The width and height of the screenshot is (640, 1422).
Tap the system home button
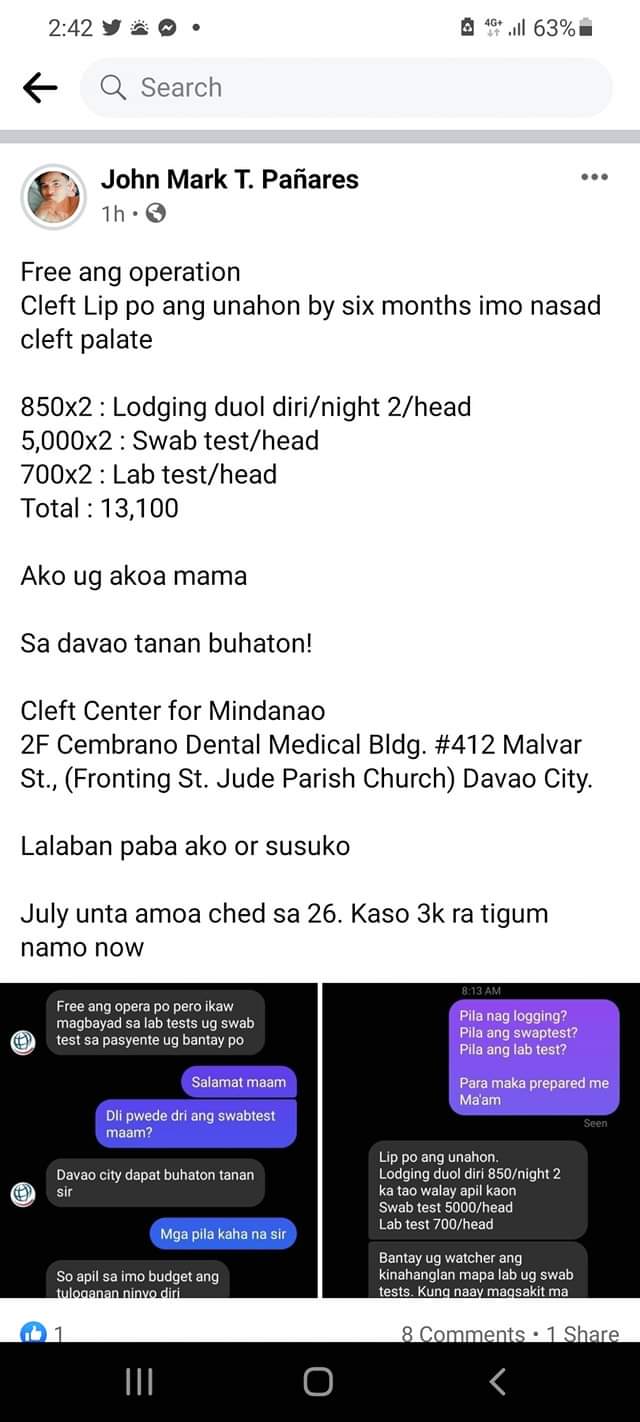tap(318, 1382)
